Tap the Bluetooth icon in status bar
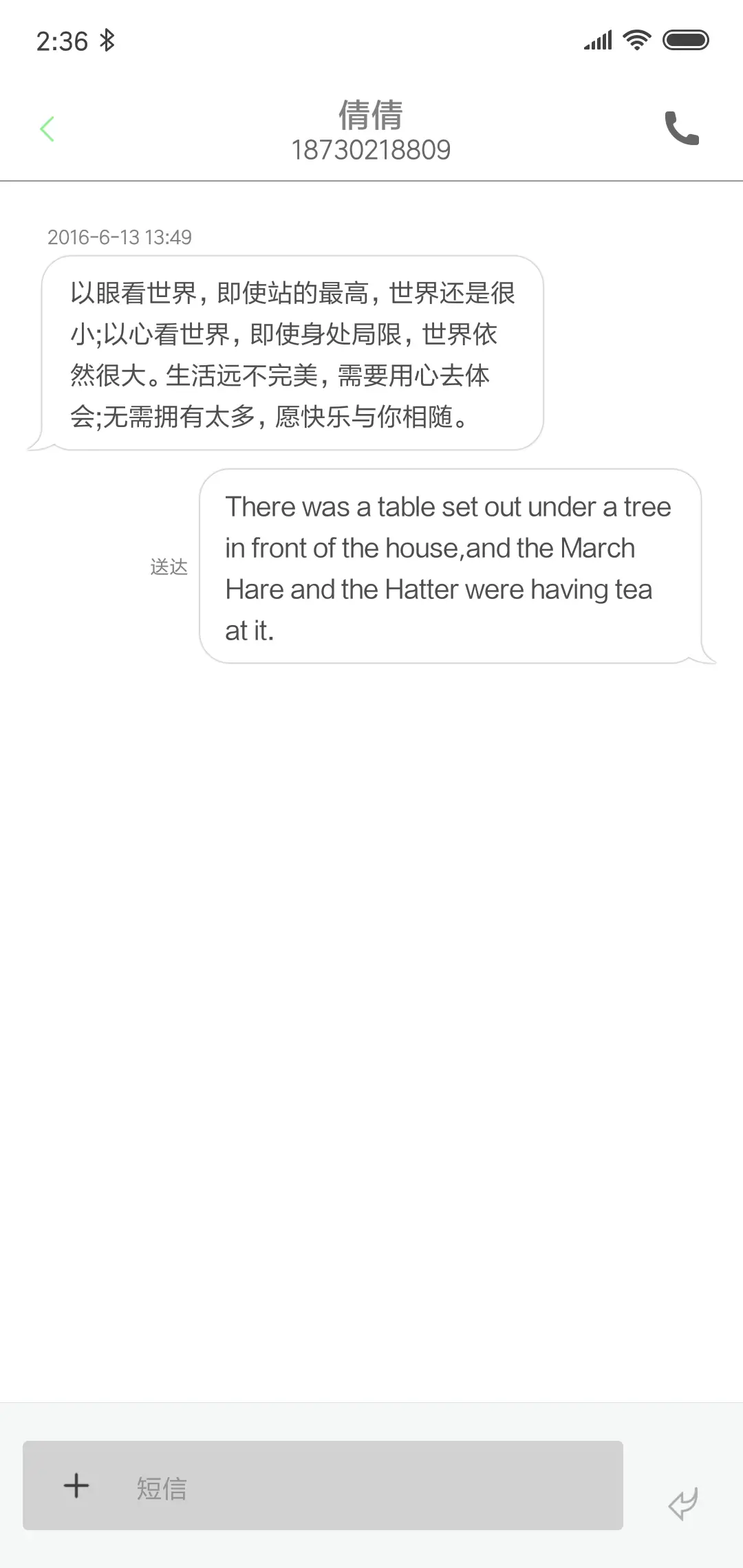The height and width of the screenshot is (1568, 743). [x=107, y=40]
